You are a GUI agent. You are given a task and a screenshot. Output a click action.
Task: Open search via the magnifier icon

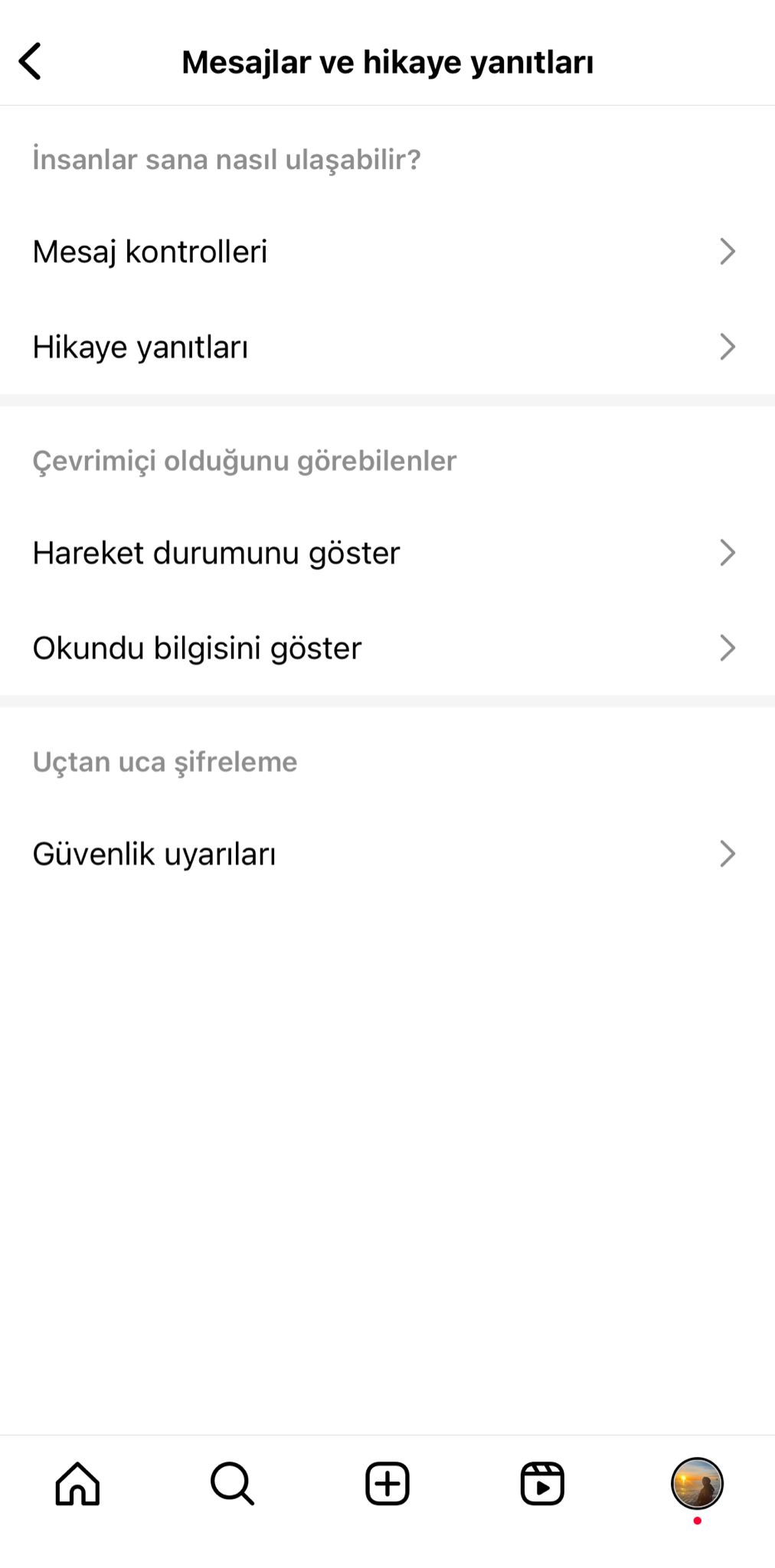pyautogui.click(x=233, y=1484)
